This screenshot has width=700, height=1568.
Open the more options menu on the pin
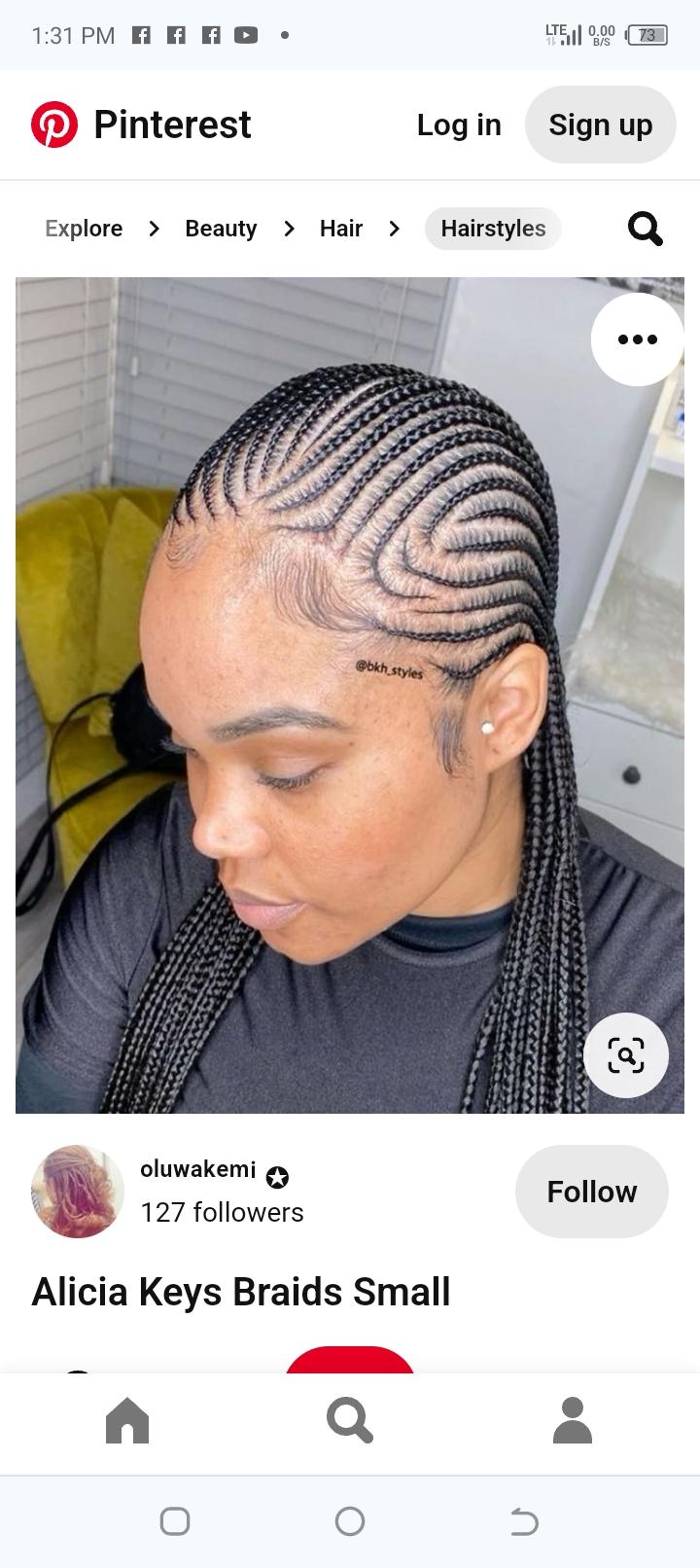point(637,339)
